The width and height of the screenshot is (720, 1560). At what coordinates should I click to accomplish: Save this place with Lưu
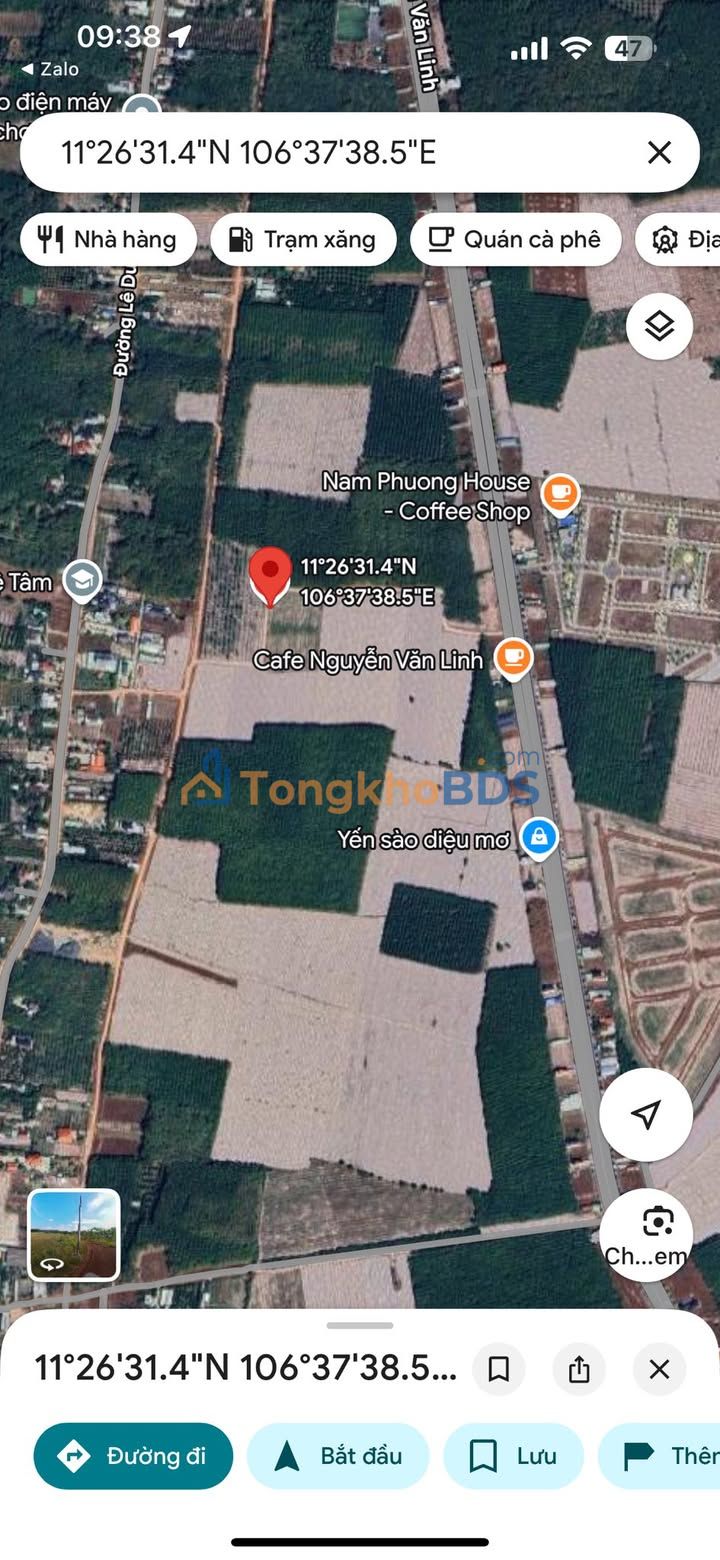(x=513, y=1456)
